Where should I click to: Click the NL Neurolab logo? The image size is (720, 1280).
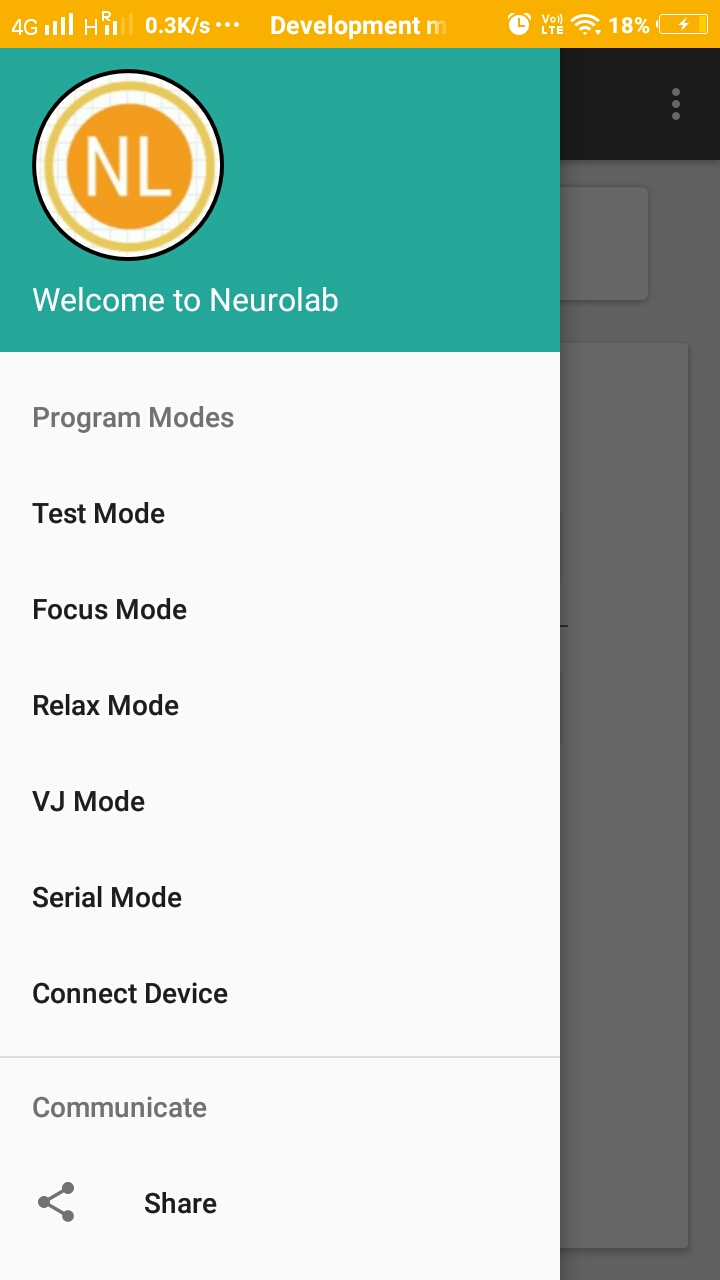tap(128, 163)
